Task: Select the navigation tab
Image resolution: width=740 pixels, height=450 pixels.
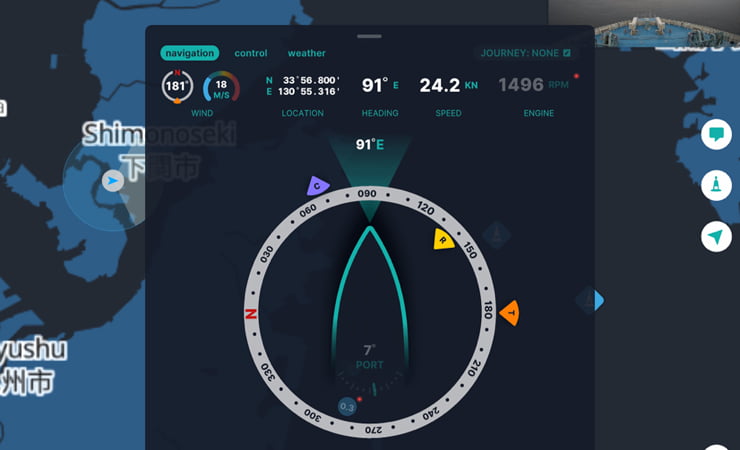Action: (x=190, y=53)
